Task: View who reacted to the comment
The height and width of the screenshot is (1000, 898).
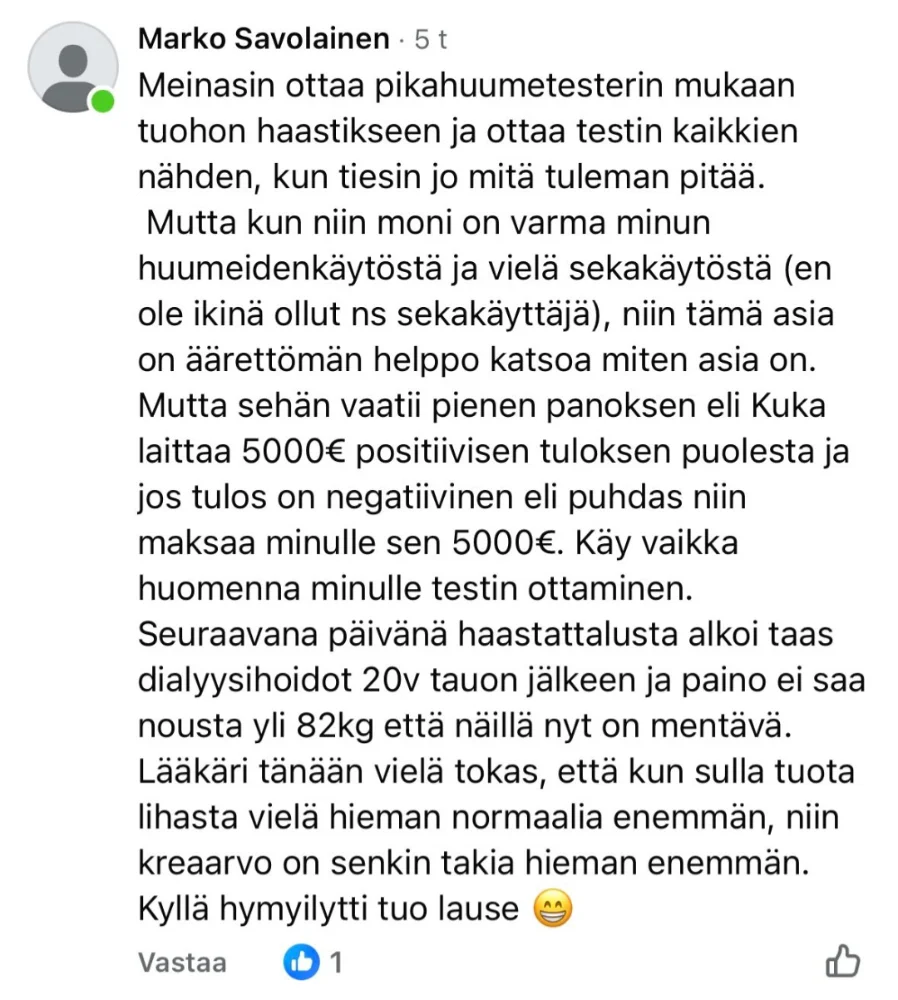Action: [x=312, y=963]
